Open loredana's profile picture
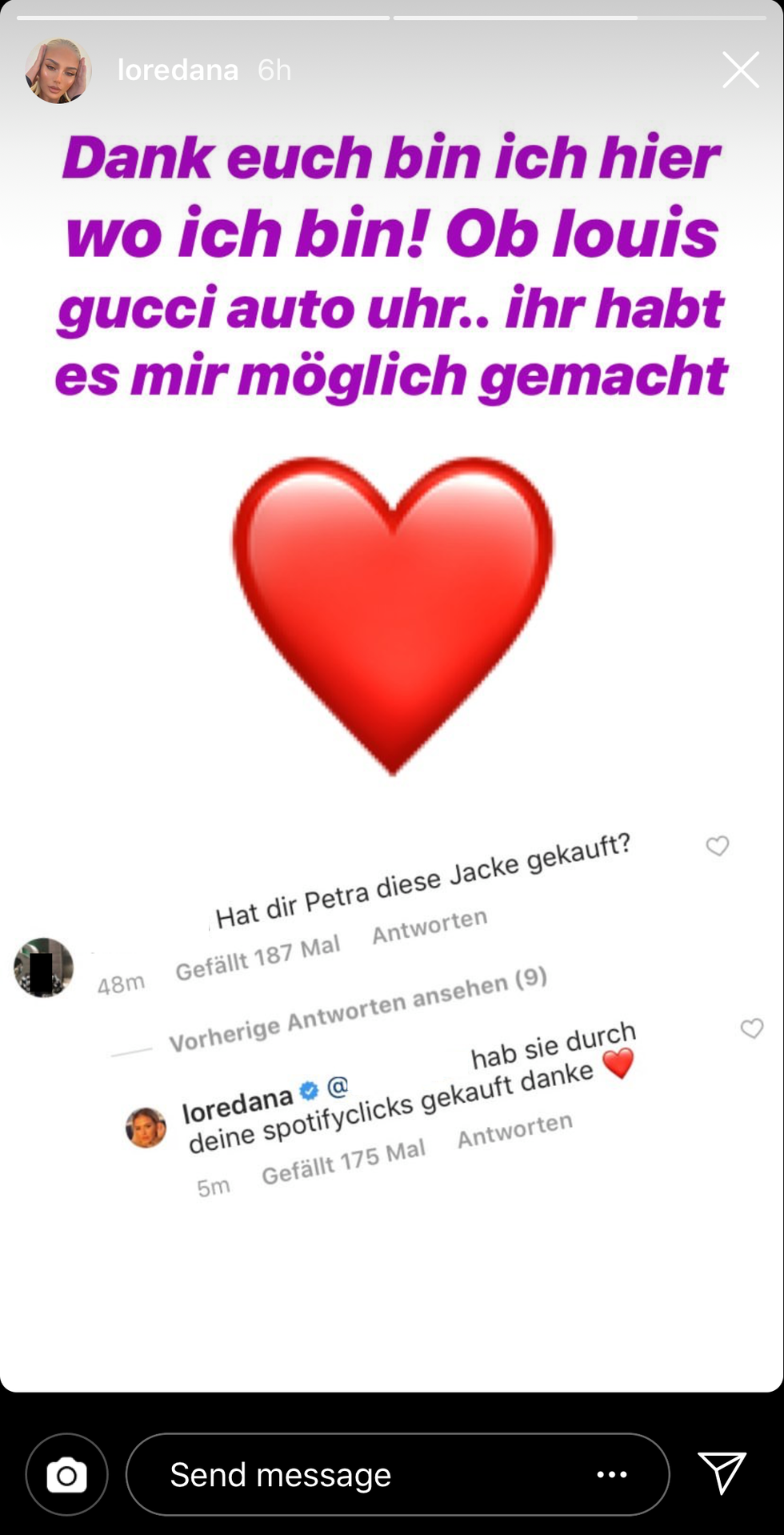This screenshot has width=784, height=1535. 58,70
